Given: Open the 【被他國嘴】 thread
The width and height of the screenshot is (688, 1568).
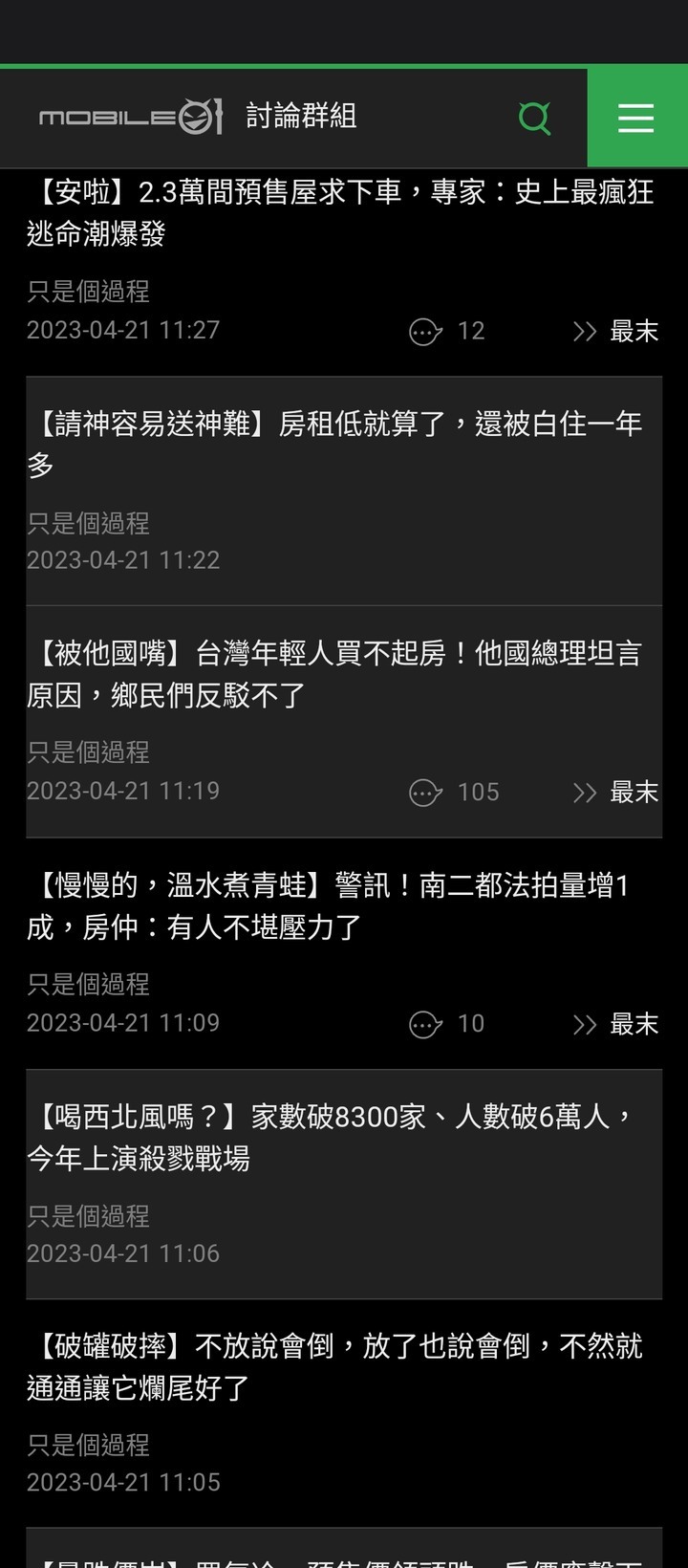Looking at the screenshot, I should (334, 674).
